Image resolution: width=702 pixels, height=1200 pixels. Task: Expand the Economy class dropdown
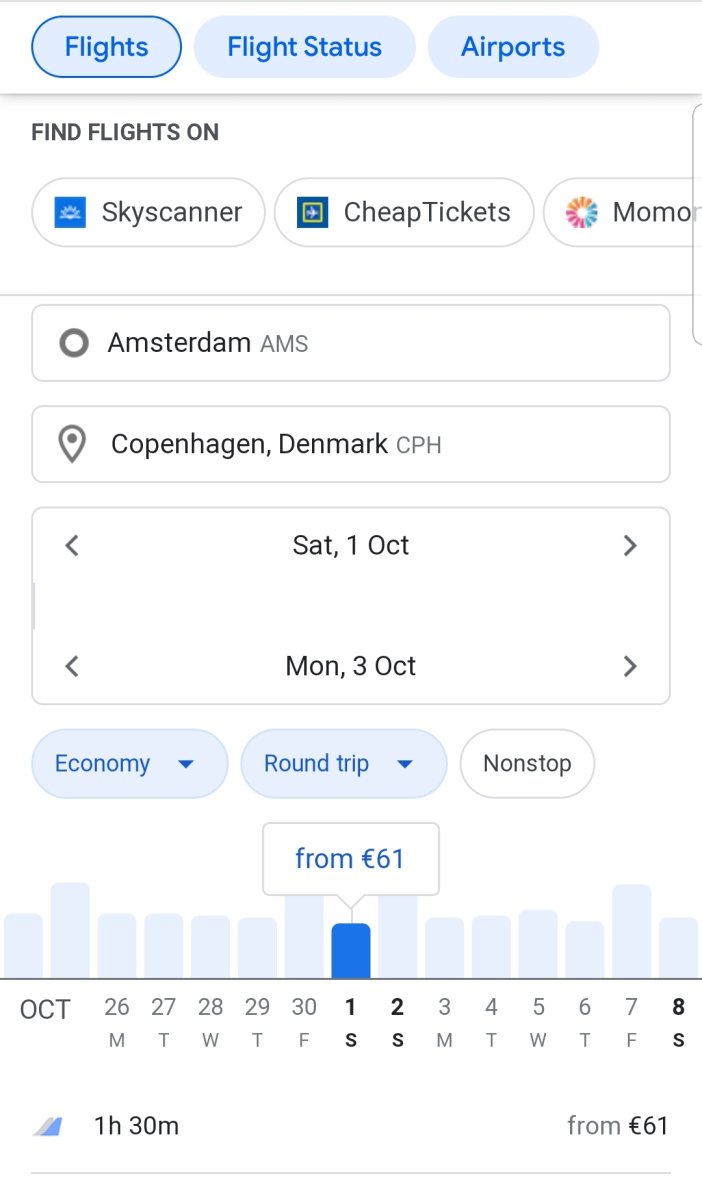(x=129, y=764)
